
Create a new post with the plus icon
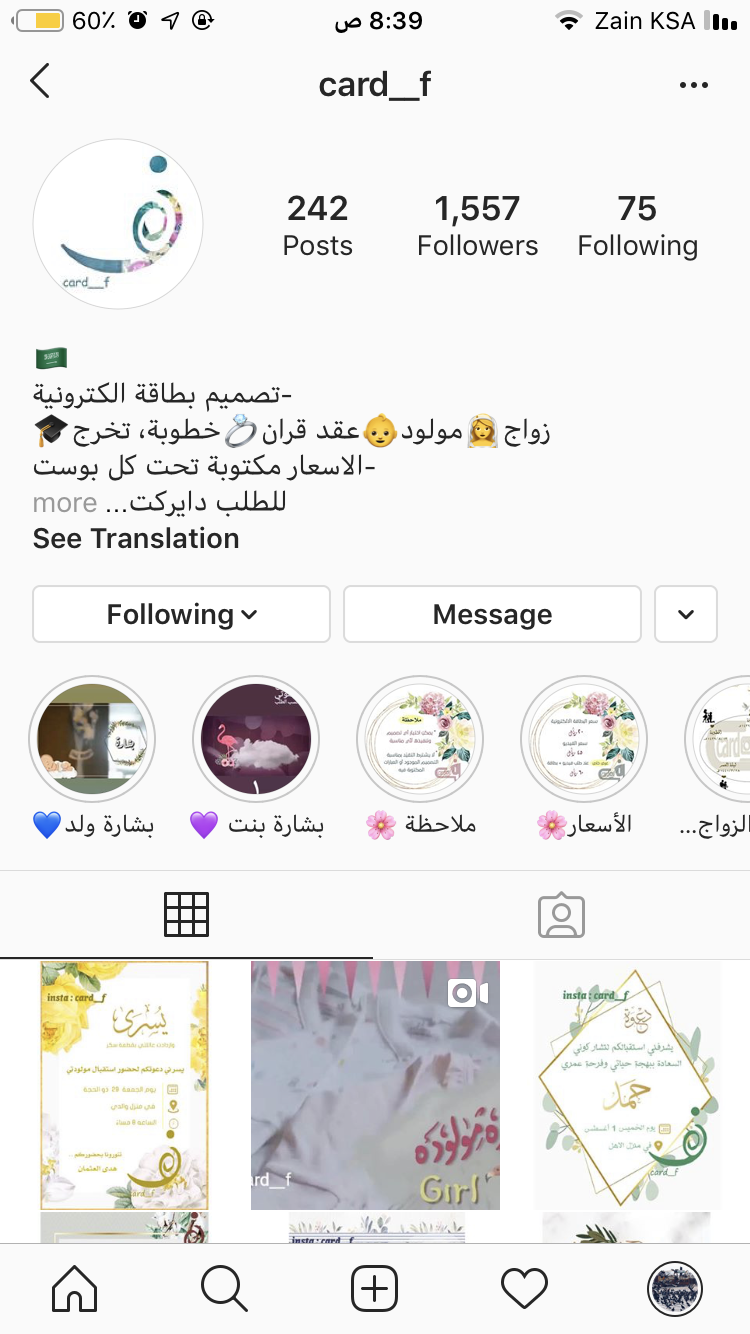(x=375, y=1288)
